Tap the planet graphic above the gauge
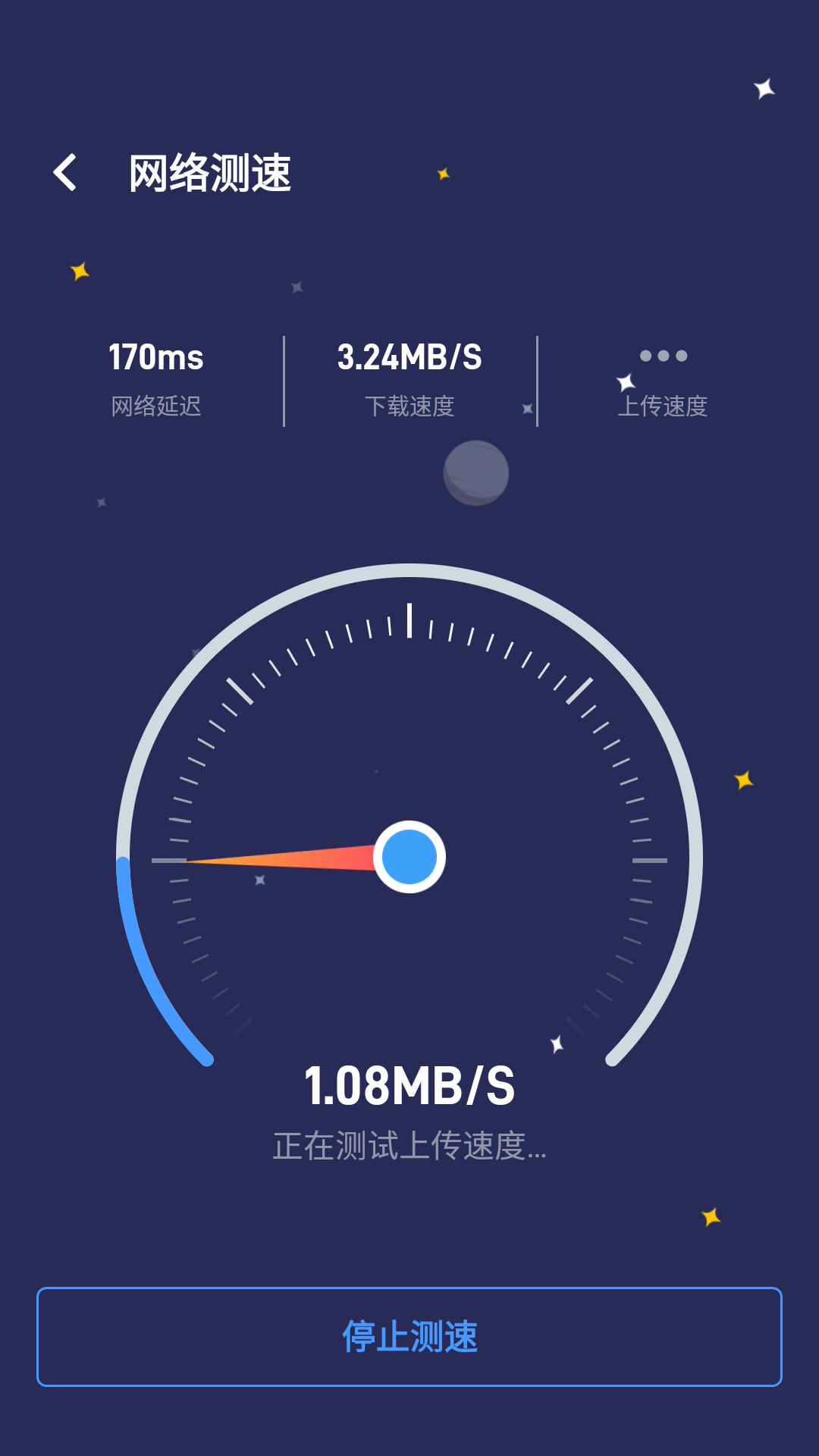The height and width of the screenshot is (1456, 819). 475,473
